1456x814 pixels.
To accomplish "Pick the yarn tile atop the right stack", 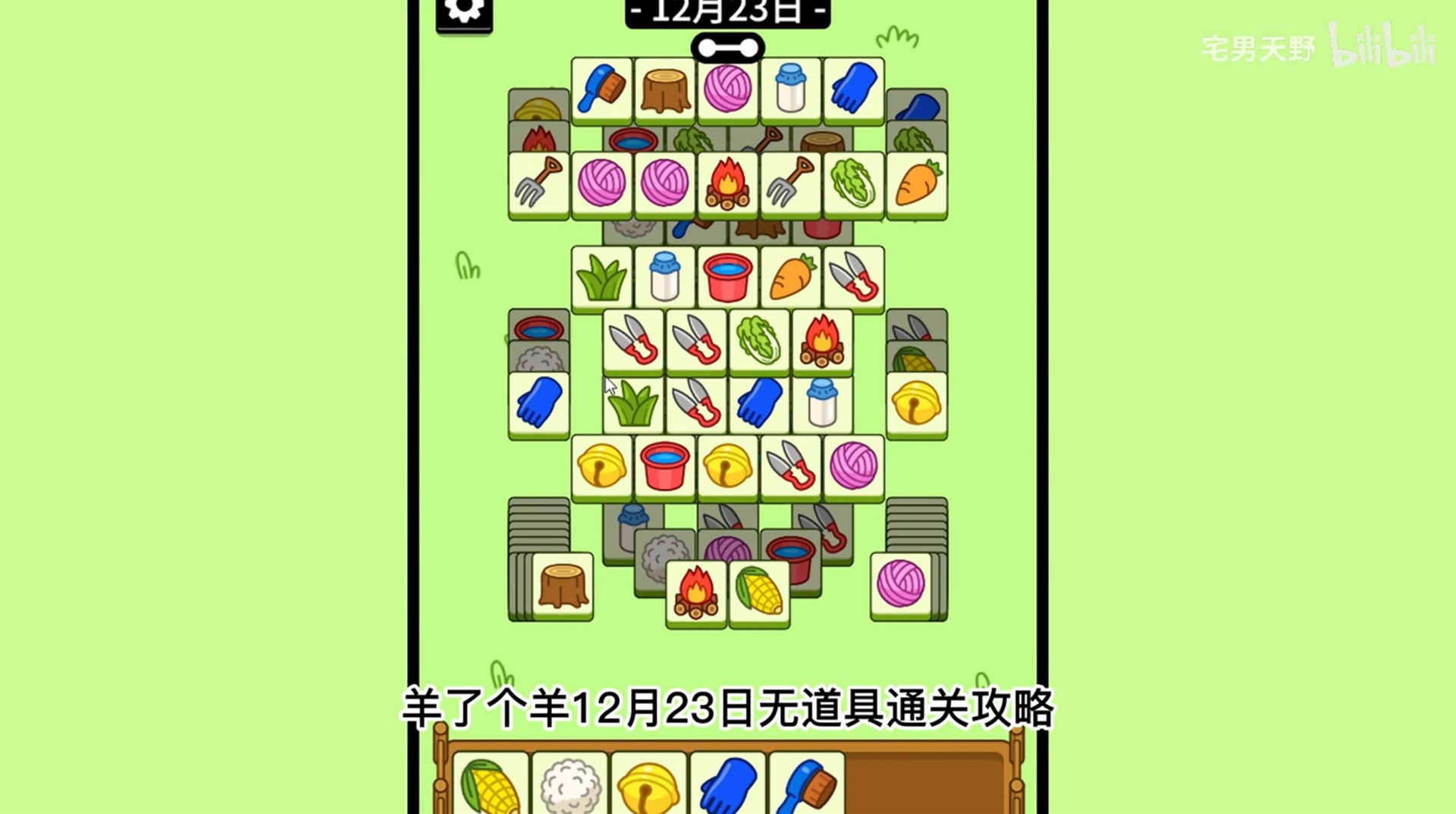I will 901,584.
